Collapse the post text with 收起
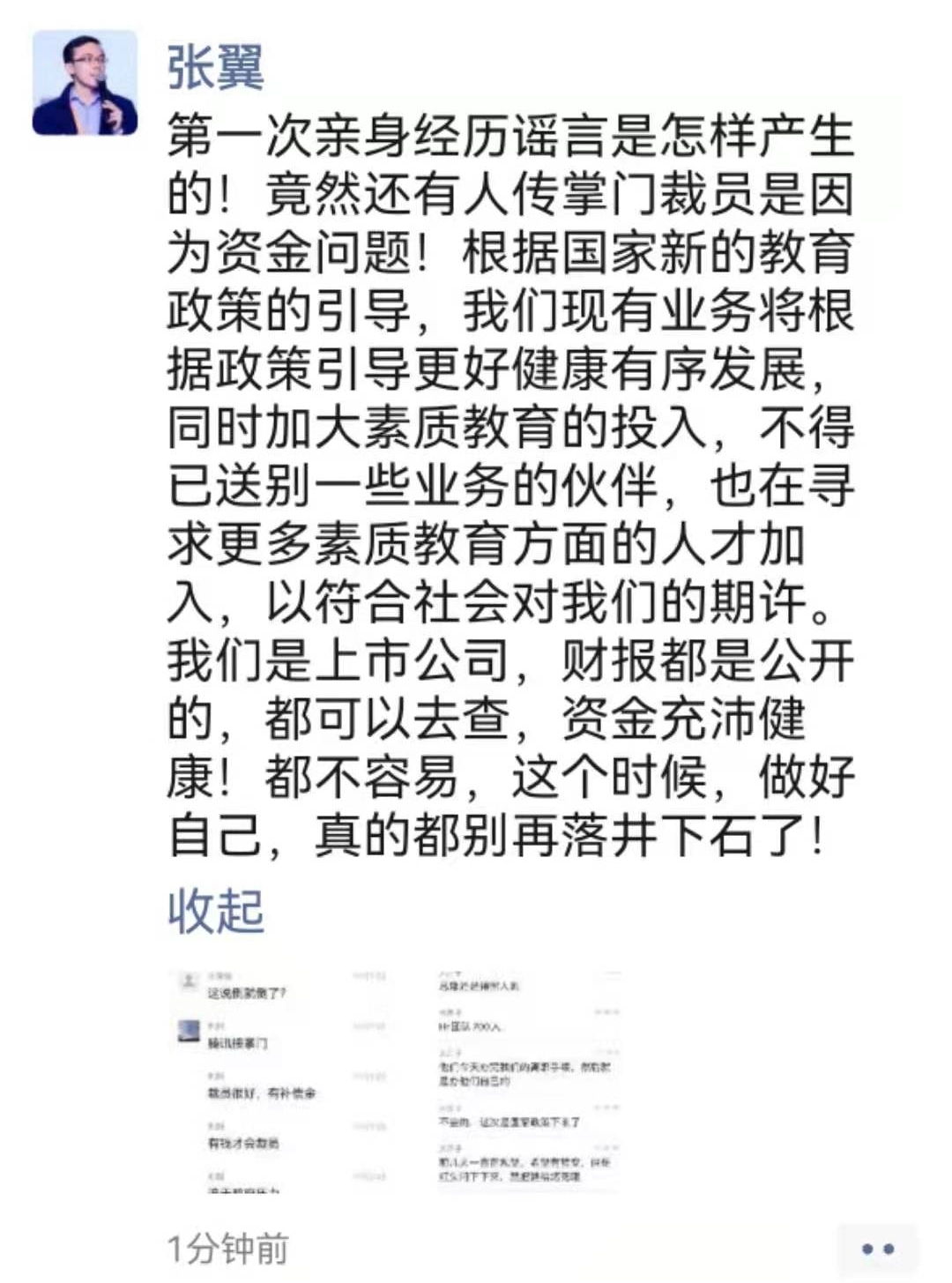 [216, 911]
